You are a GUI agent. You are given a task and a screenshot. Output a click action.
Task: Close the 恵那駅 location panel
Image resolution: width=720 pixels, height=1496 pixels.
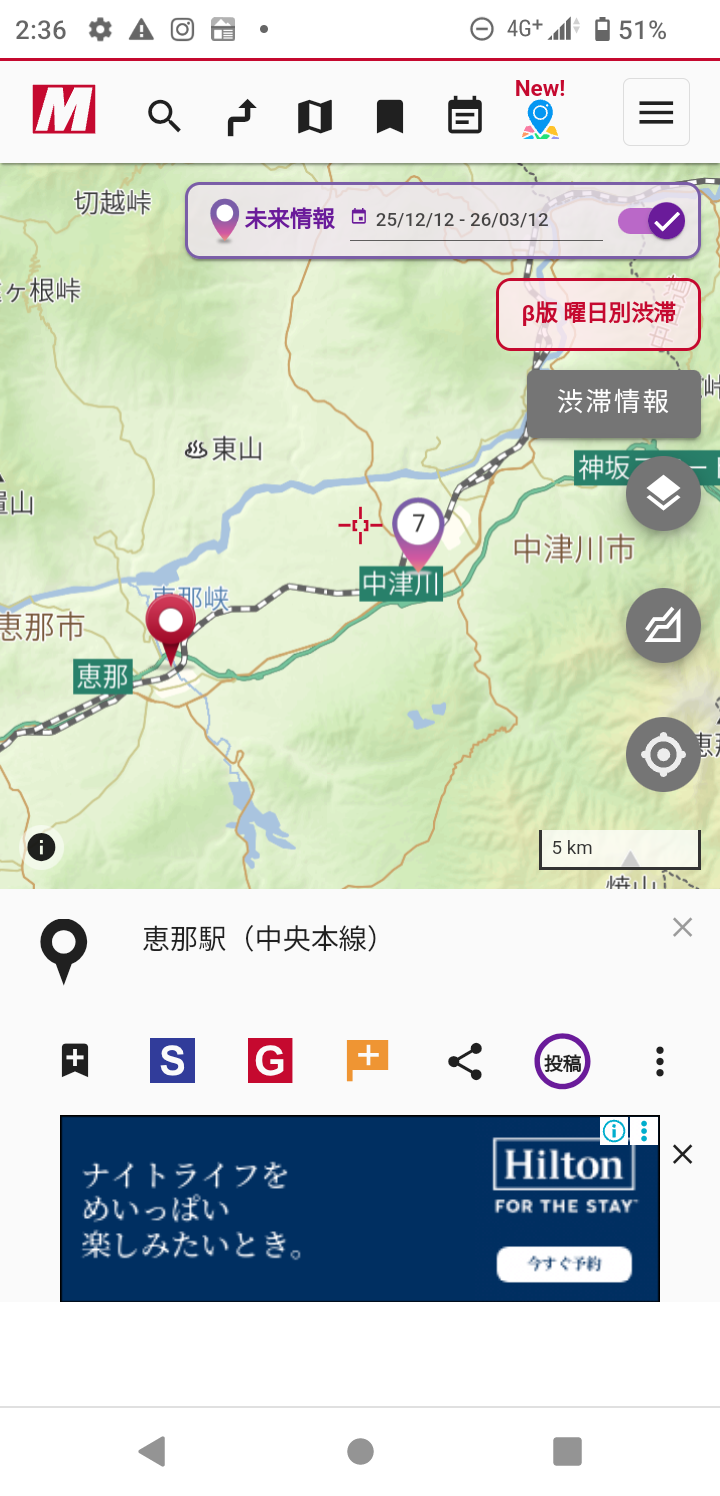tap(682, 928)
